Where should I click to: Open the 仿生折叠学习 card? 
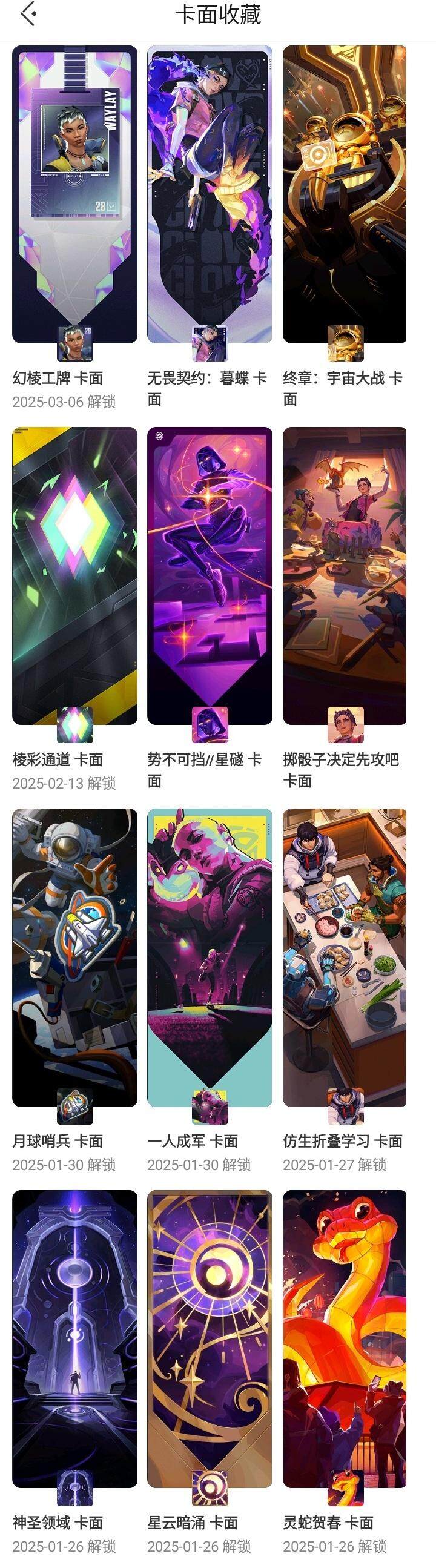point(345,957)
